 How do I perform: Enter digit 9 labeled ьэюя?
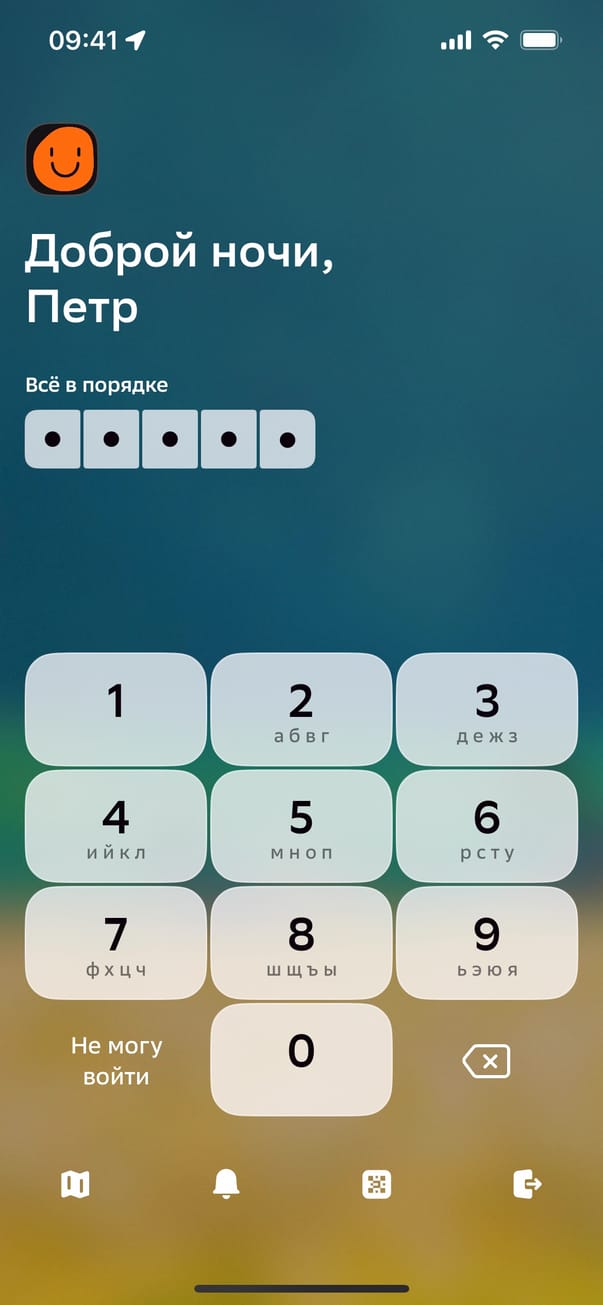(487, 943)
